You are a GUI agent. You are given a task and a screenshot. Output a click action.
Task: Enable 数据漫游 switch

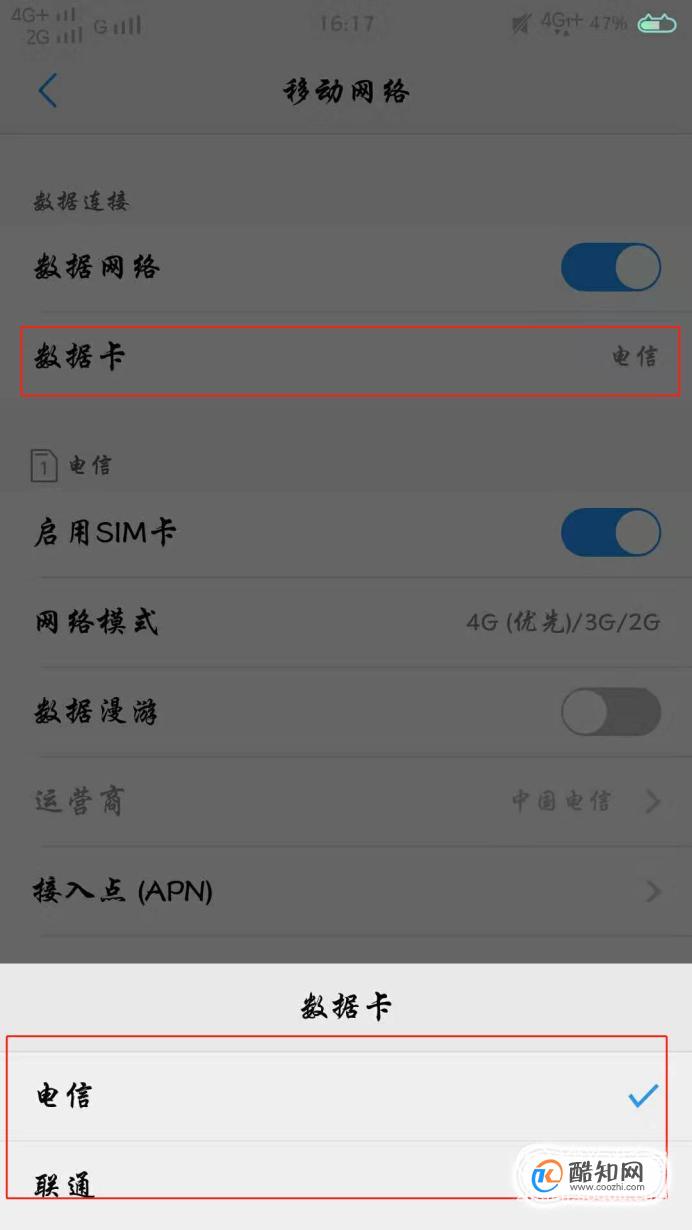pyautogui.click(x=610, y=712)
